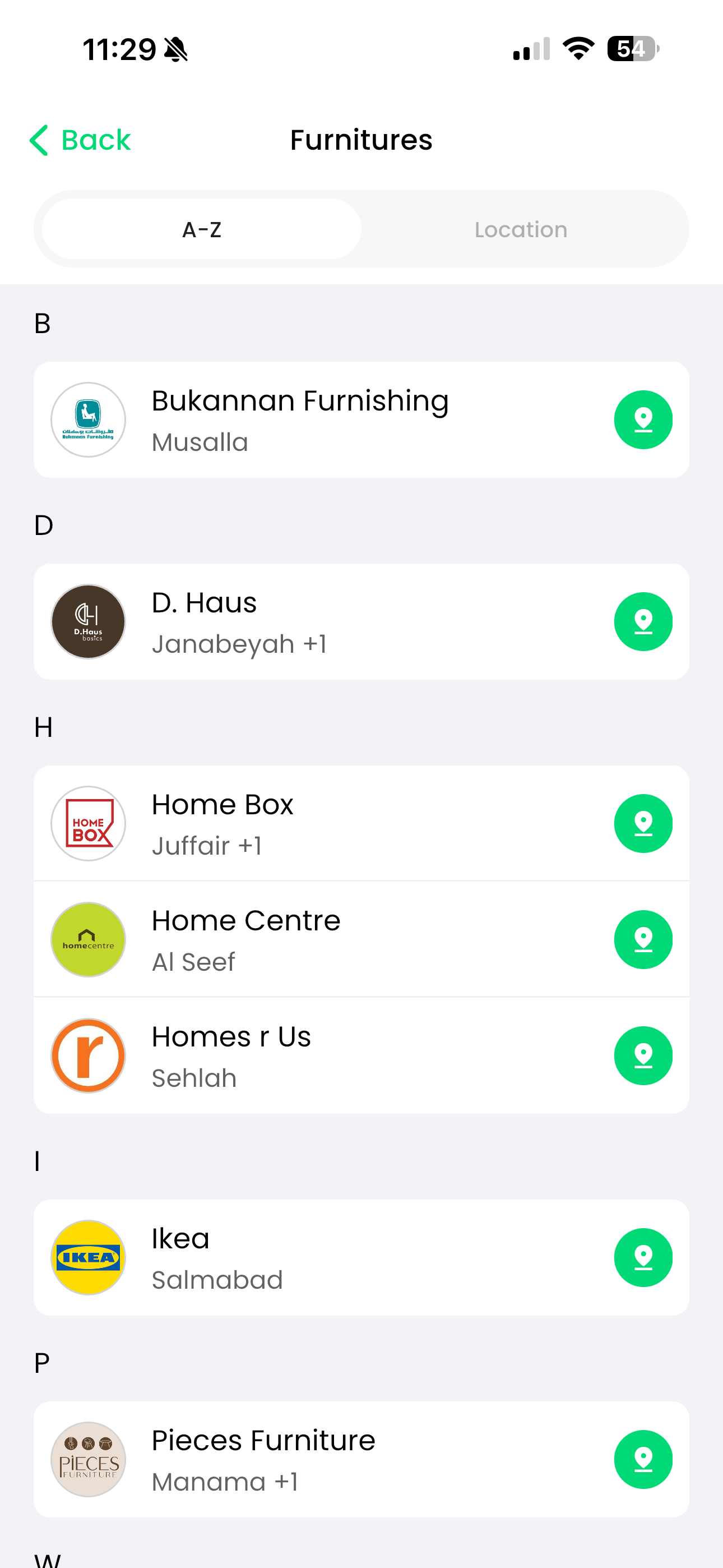This screenshot has width=723, height=1568.
Task: Tap the D. Haus circular logo
Action: (x=87, y=621)
